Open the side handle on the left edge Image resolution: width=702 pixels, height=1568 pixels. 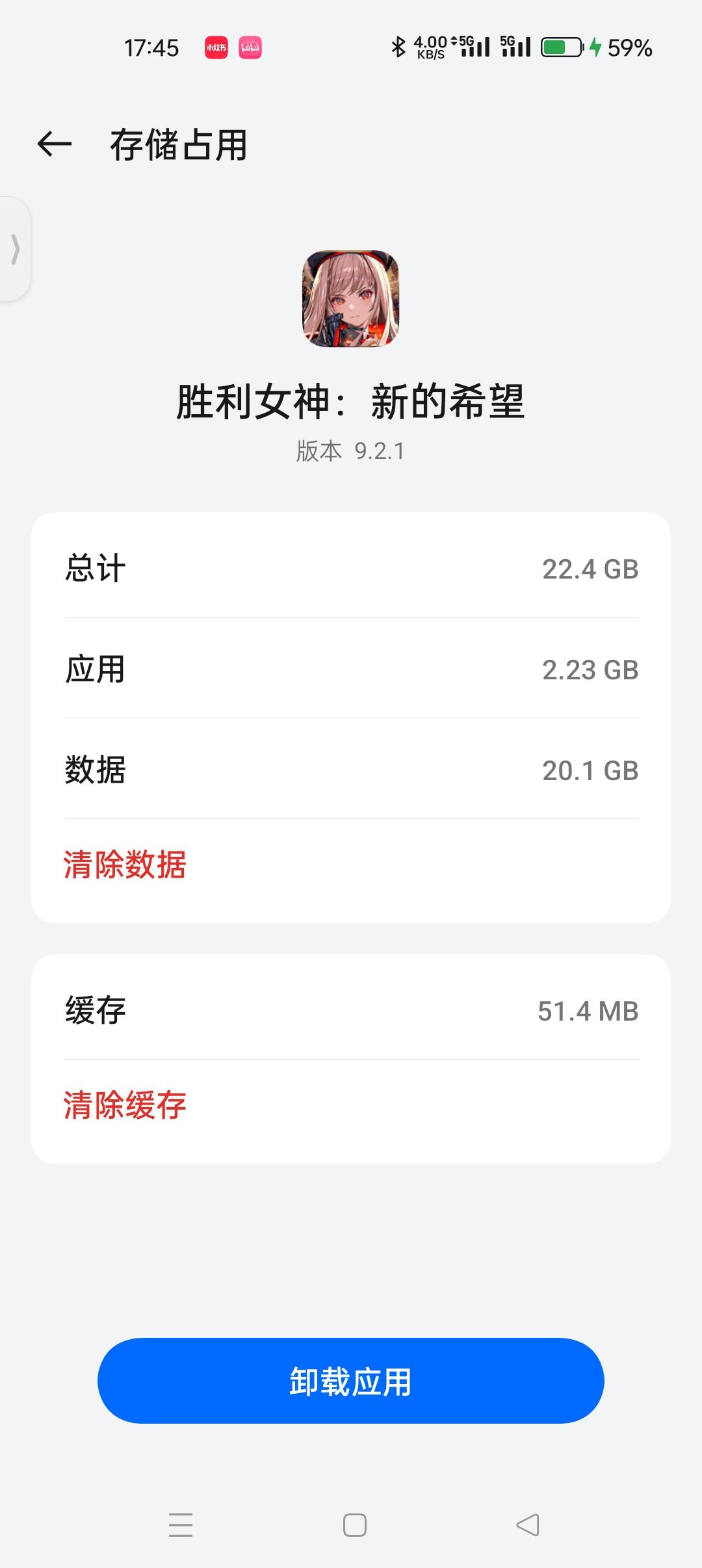click(x=16, y=249)
